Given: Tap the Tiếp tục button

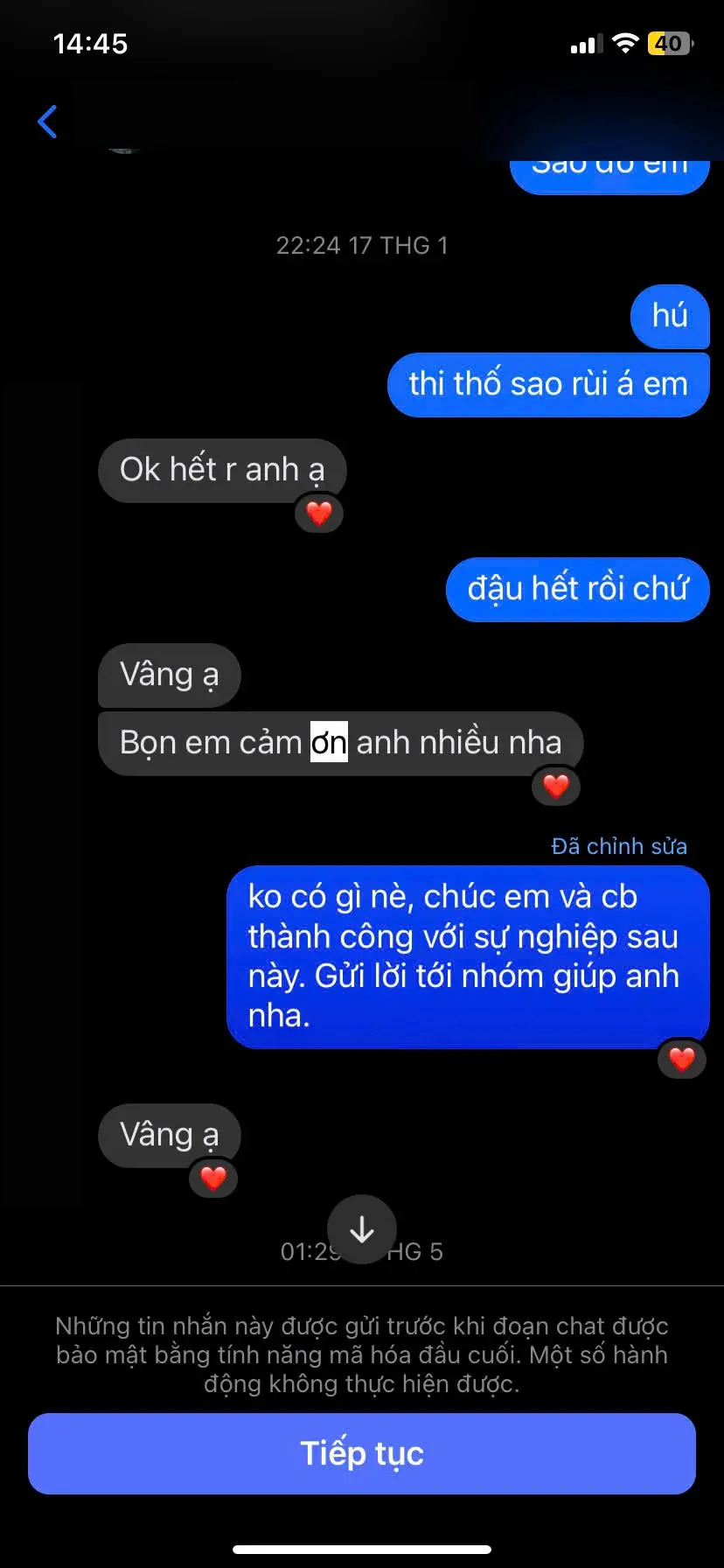Looking at the screenshot, I should (x=362, y=1453).
